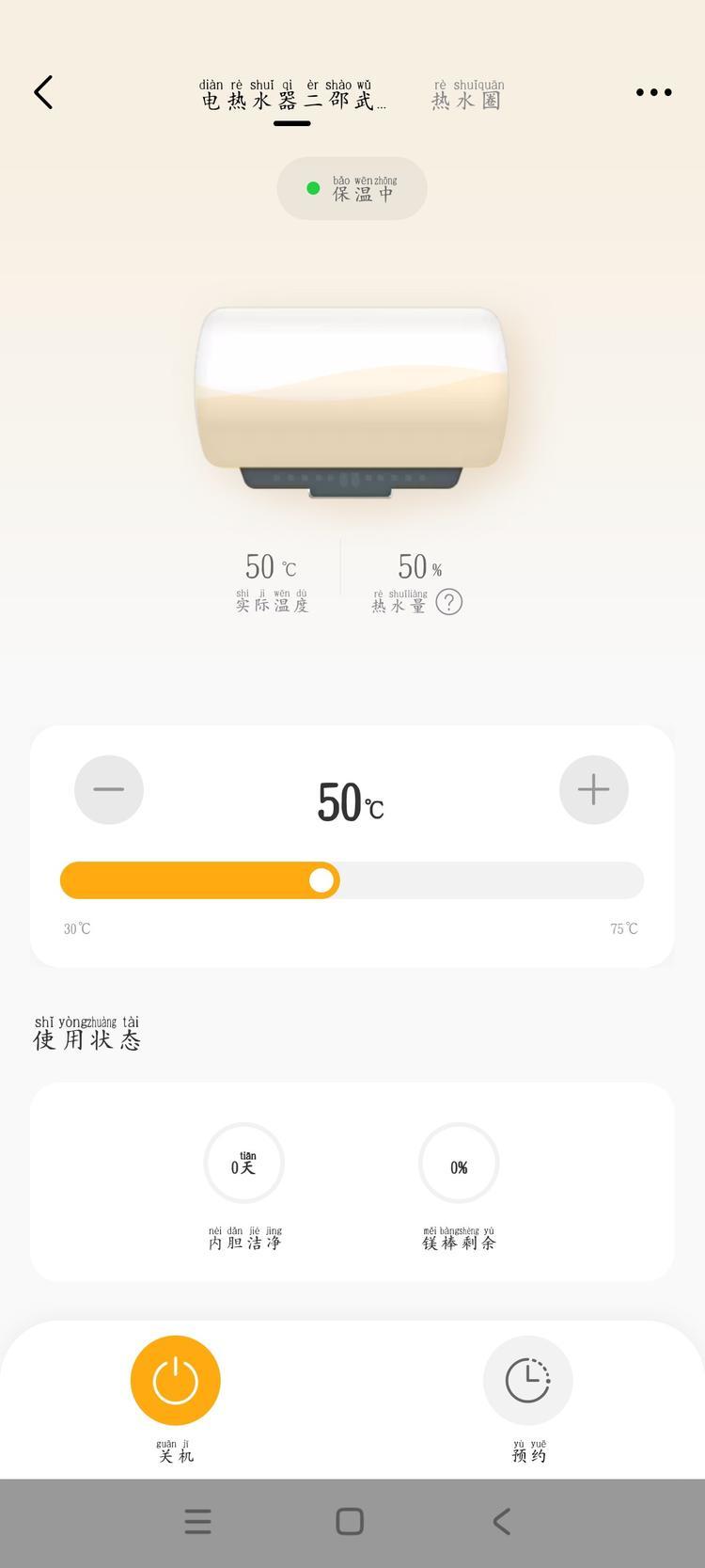The width and height of the screenshot is (705, 1568).
Task: Decrease temperature with the minus button
Action: 109,789
